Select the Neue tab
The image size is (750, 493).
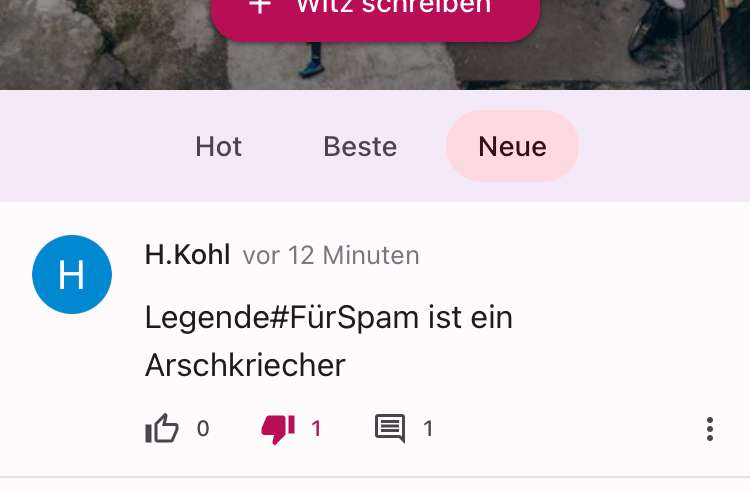(x=512, y=146)
